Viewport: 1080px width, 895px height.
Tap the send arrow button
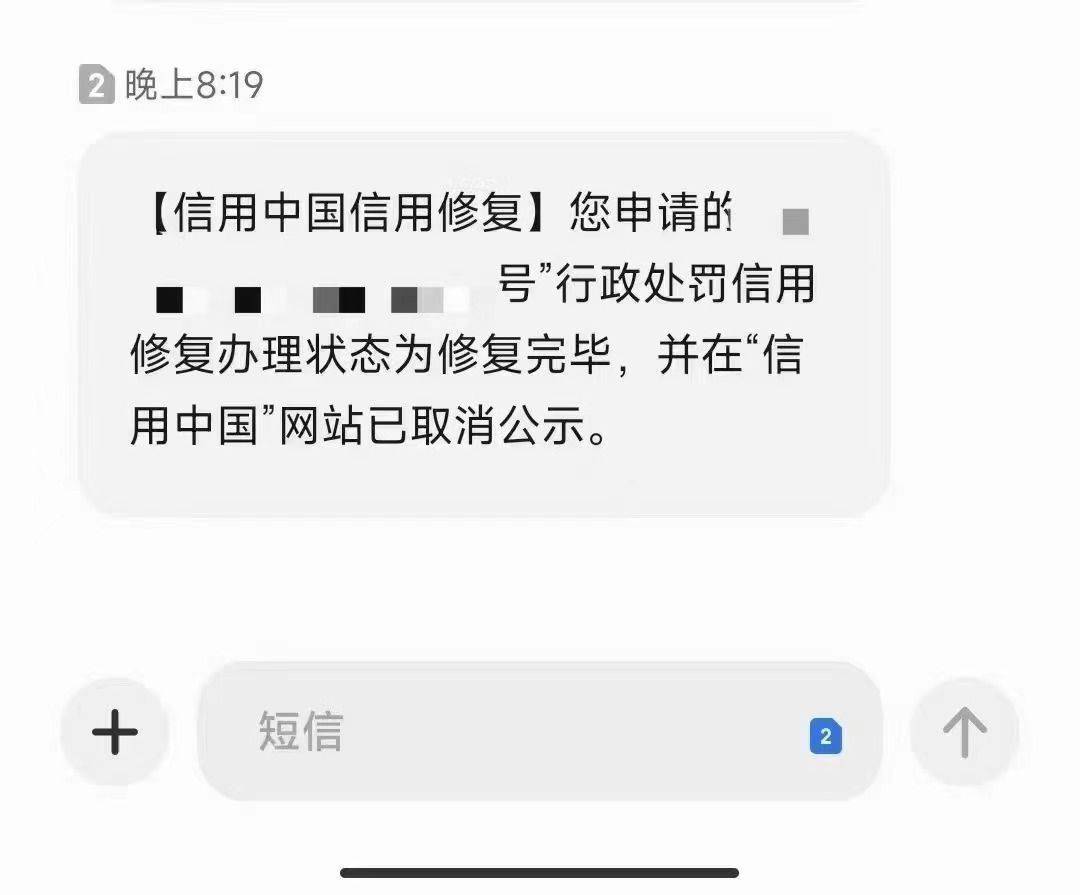tap(964, 732)
